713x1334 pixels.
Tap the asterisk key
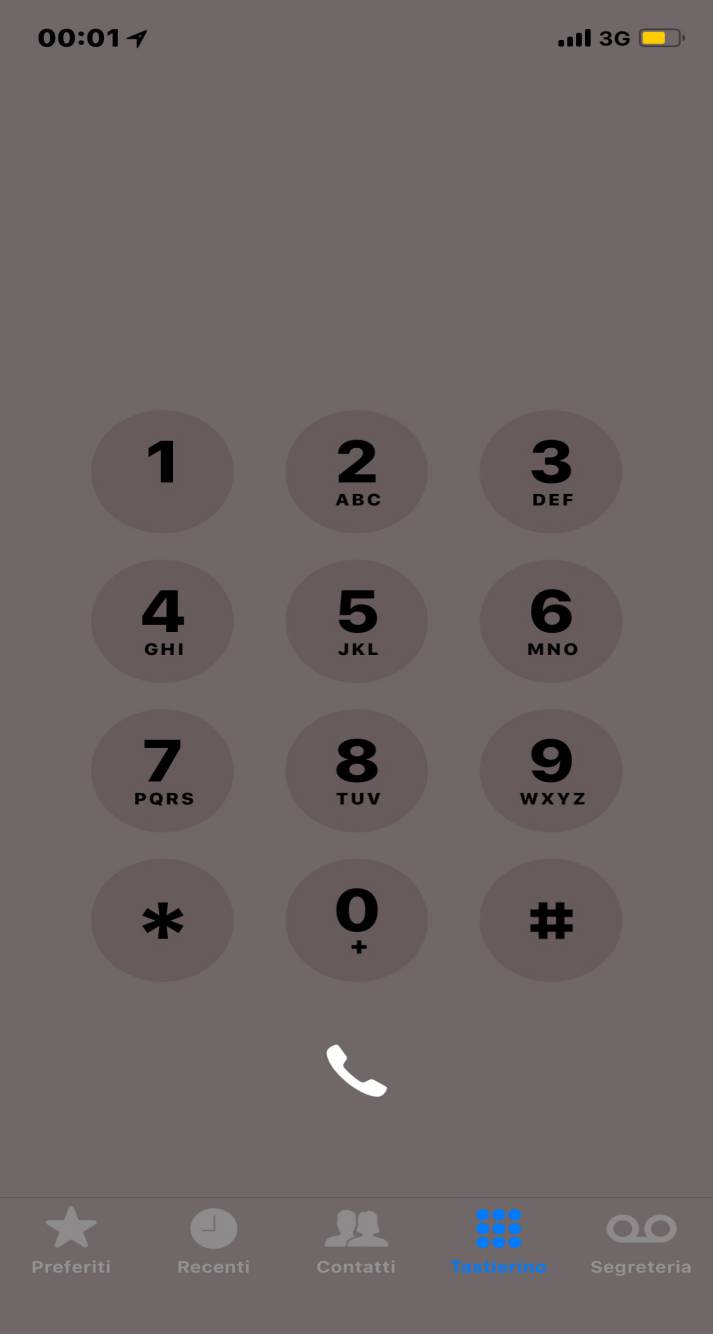tap(162, 920)
